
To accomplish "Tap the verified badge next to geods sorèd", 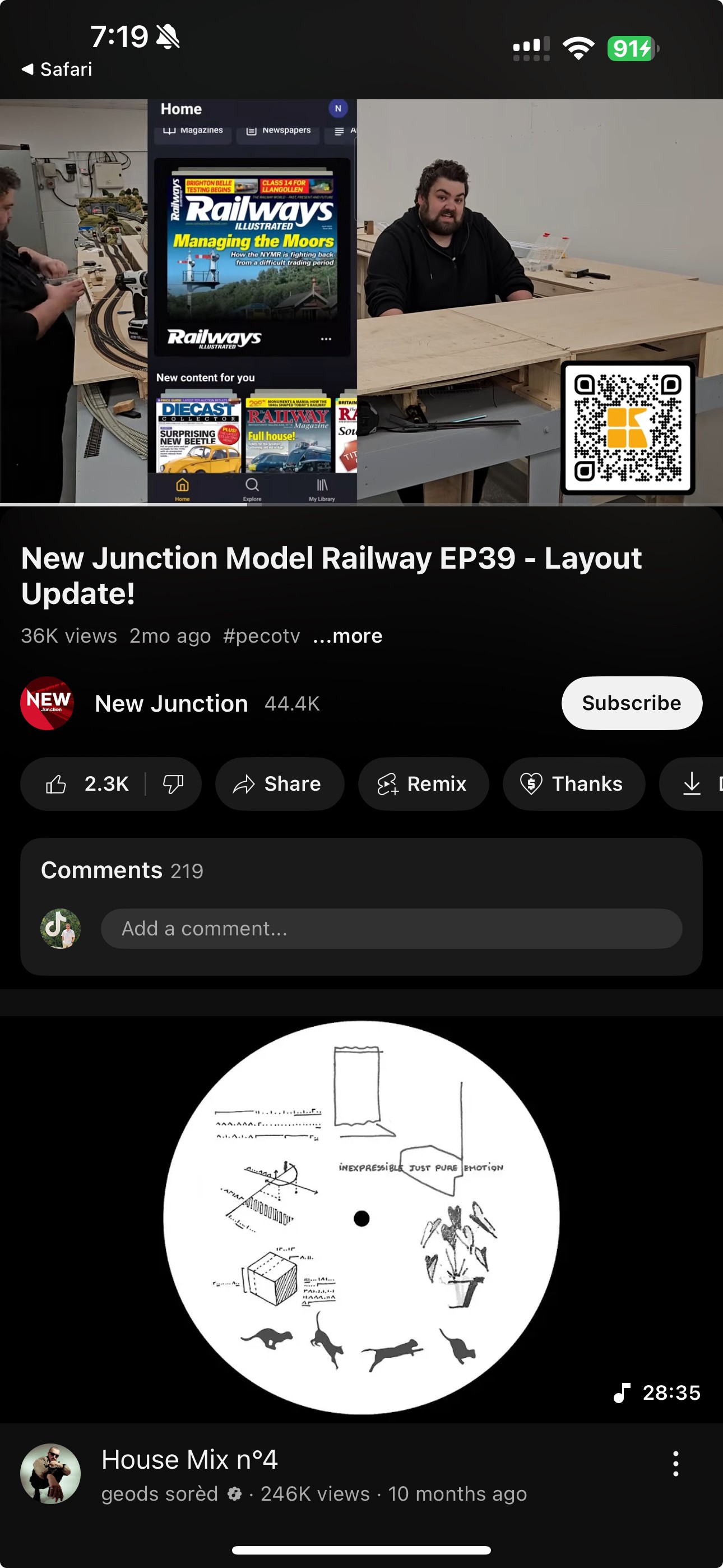I will click(x=234, y=1494).
